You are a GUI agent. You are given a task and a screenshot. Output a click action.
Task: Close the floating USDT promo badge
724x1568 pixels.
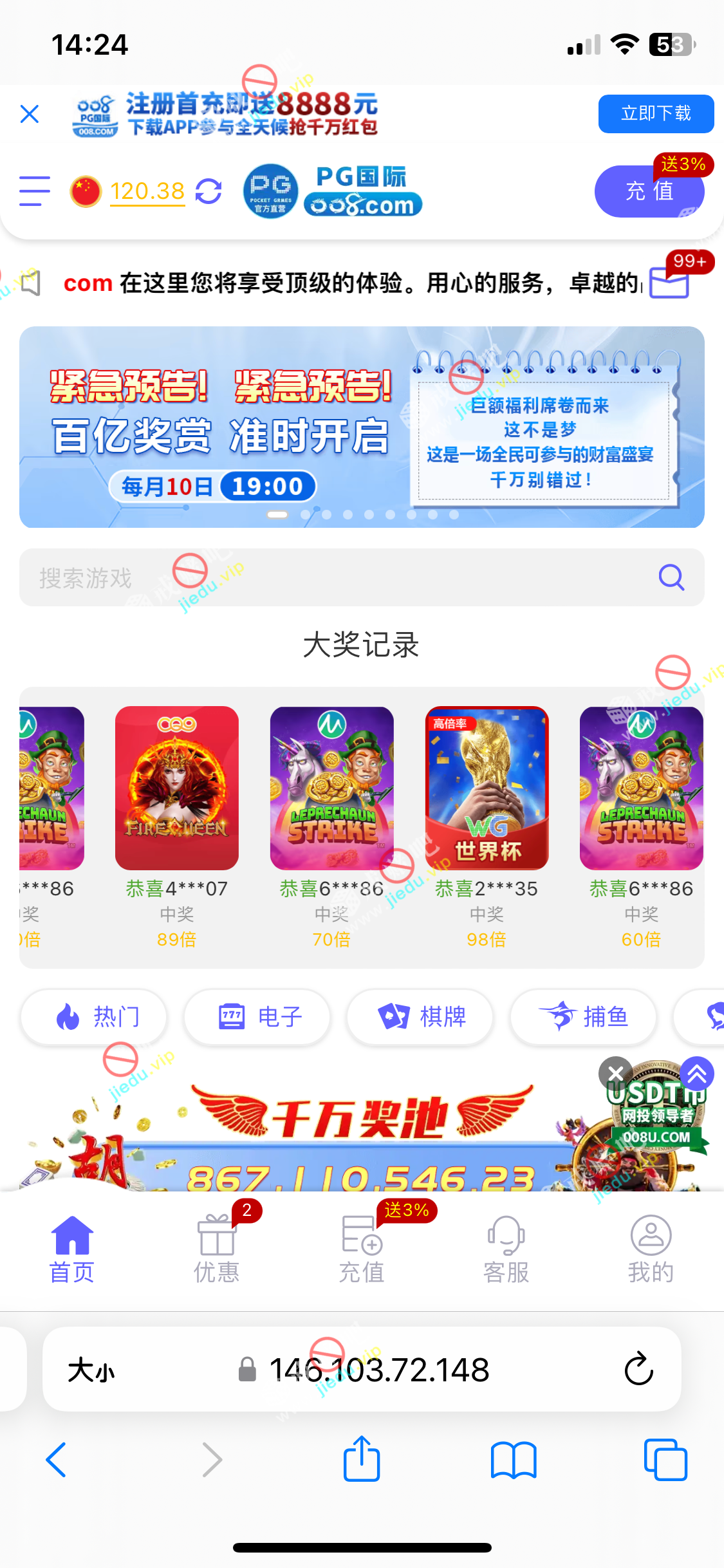point(615,1073)
